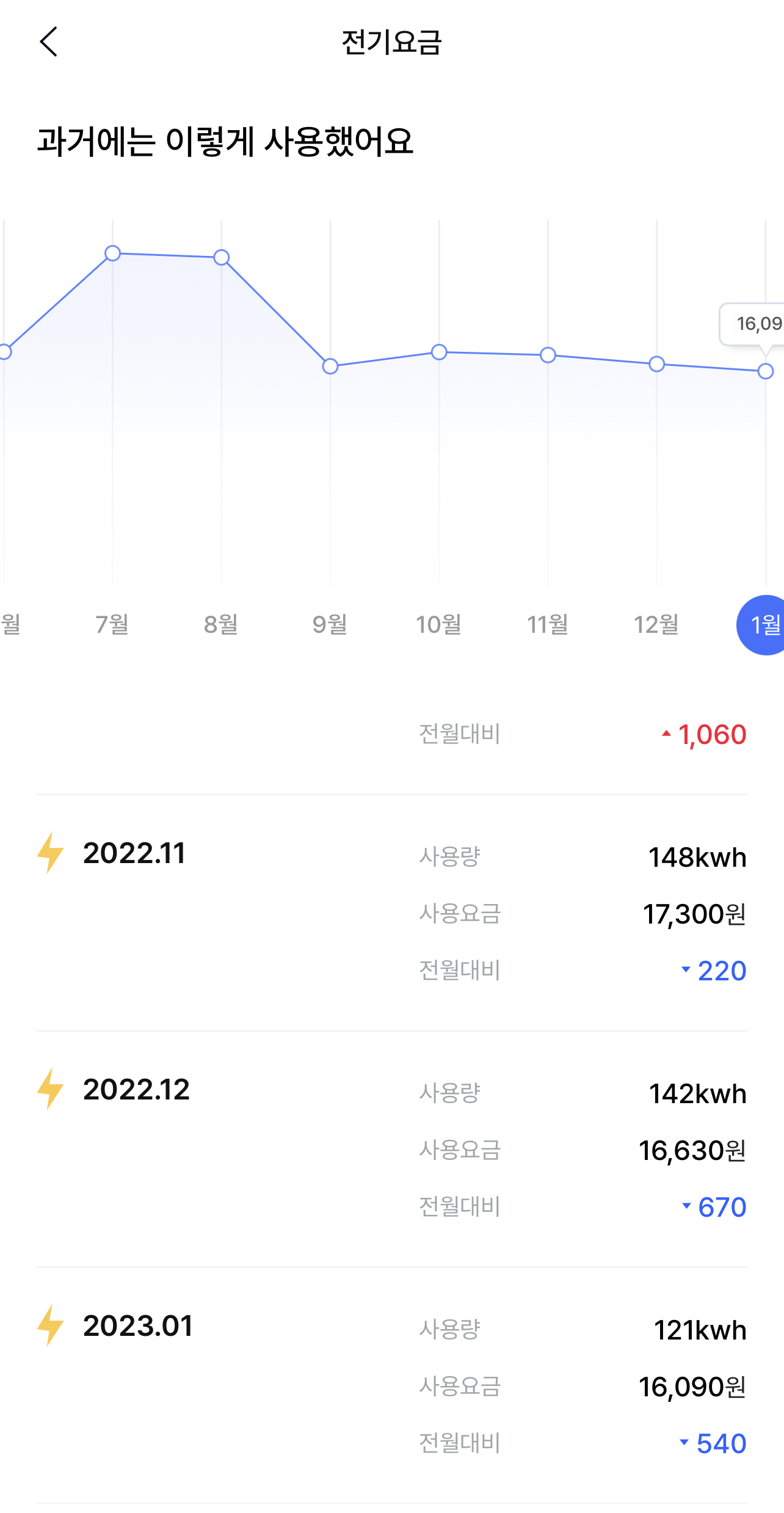Switch chart selection to 12월
This screenshot has width=784, height=1513.
click(x=656, y=624)
